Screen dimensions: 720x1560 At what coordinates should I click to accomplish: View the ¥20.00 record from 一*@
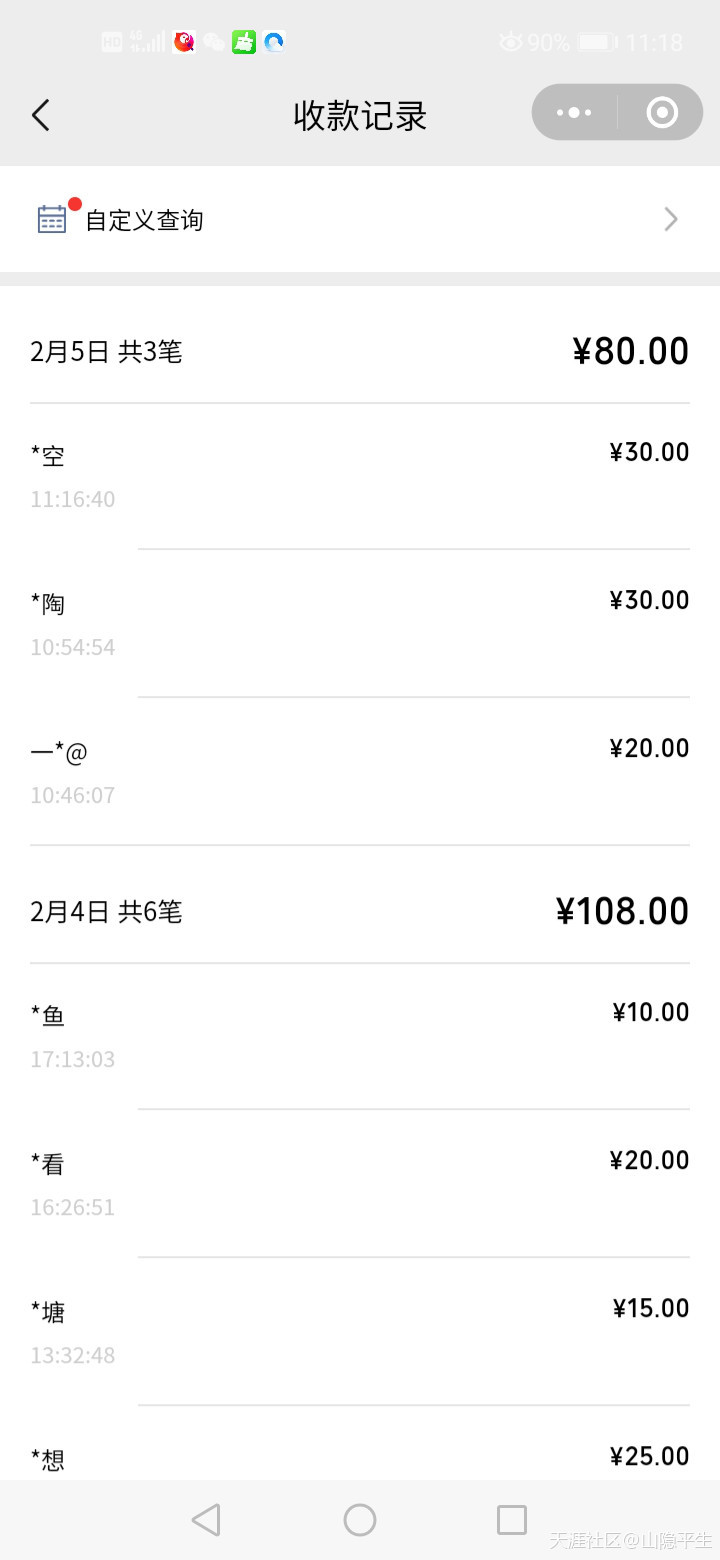point(360,772)
